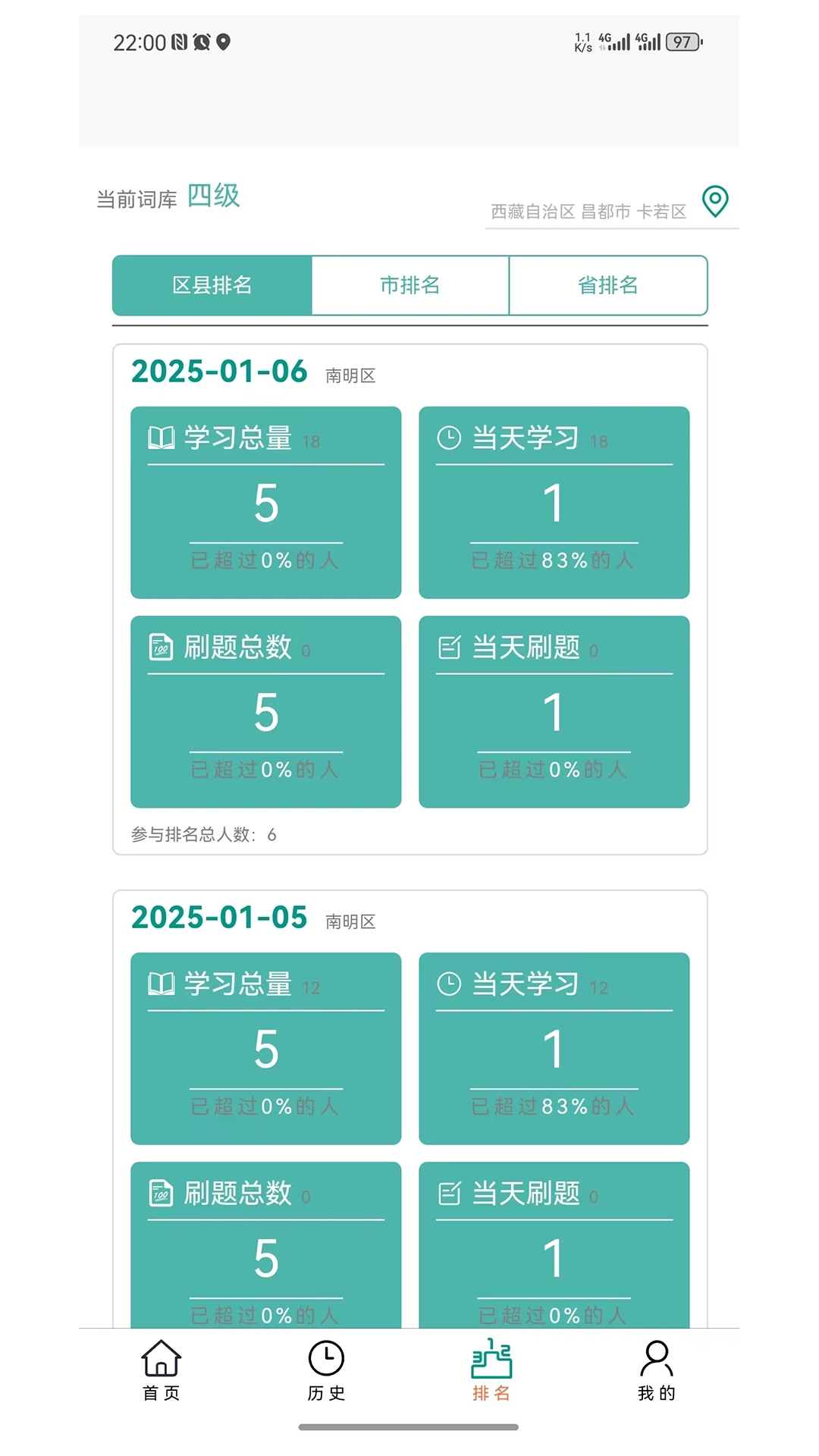Select the document icon on 刷题总数 card
Image resolution: width=819 pixels, height=1456 pixels.
click(159, 648)
